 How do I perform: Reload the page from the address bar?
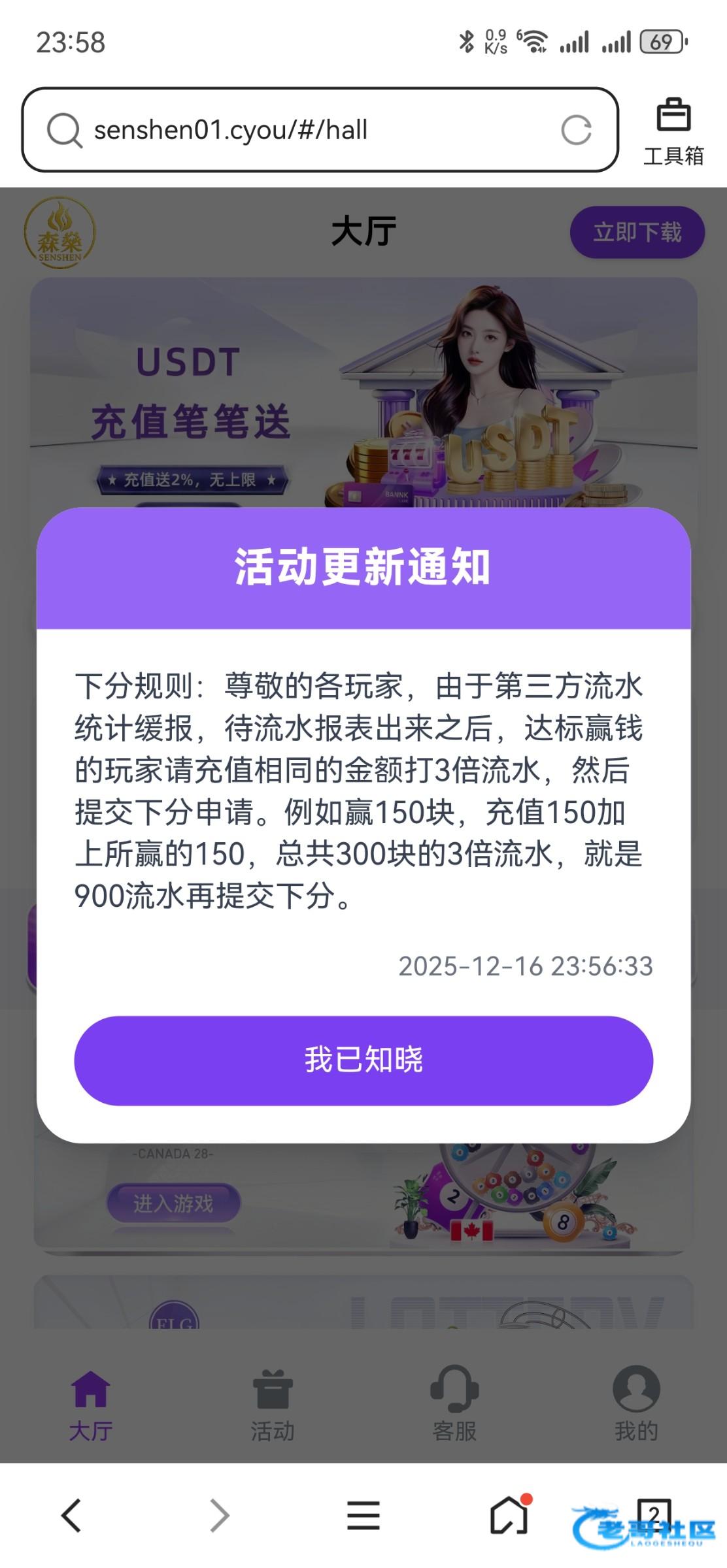coord(576,130)
